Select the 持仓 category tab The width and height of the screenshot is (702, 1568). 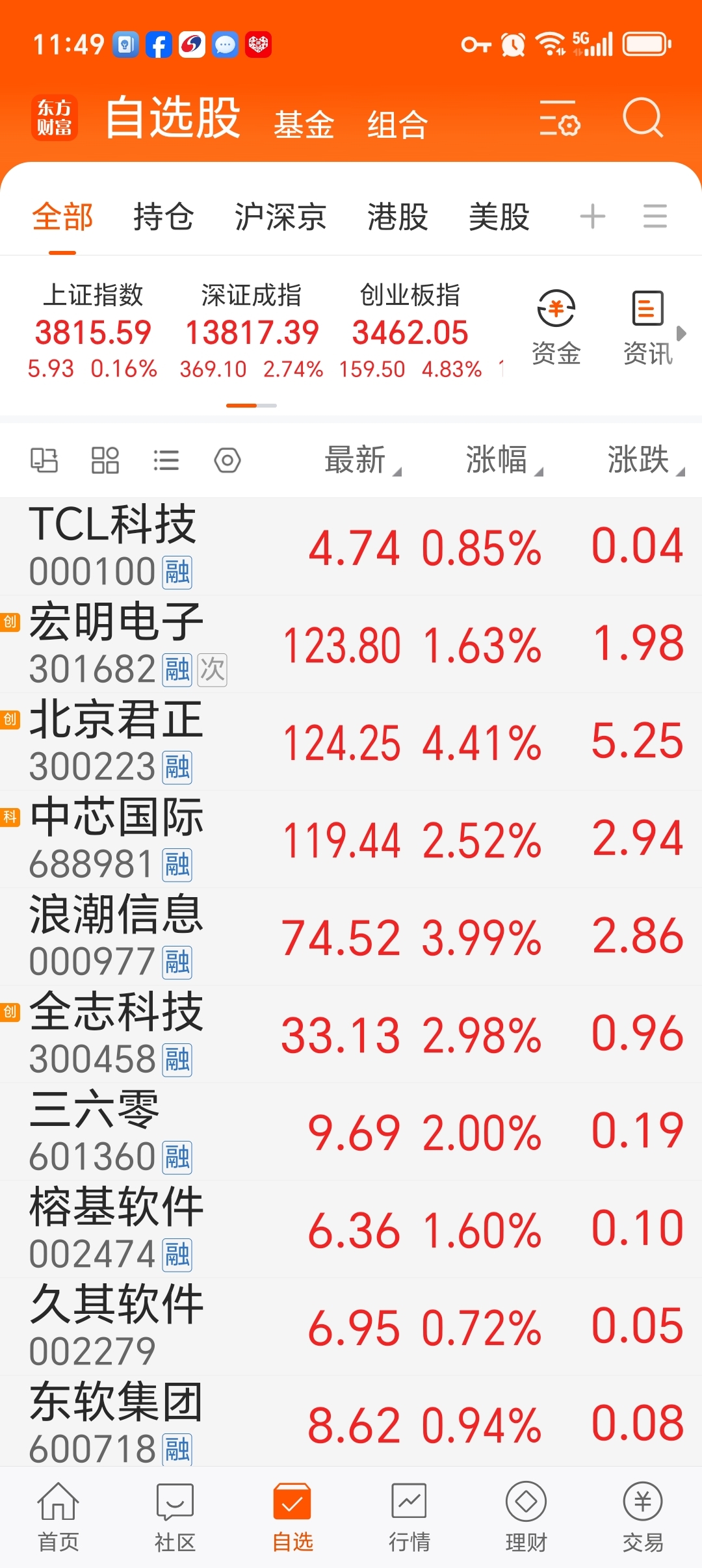[164, 216]
